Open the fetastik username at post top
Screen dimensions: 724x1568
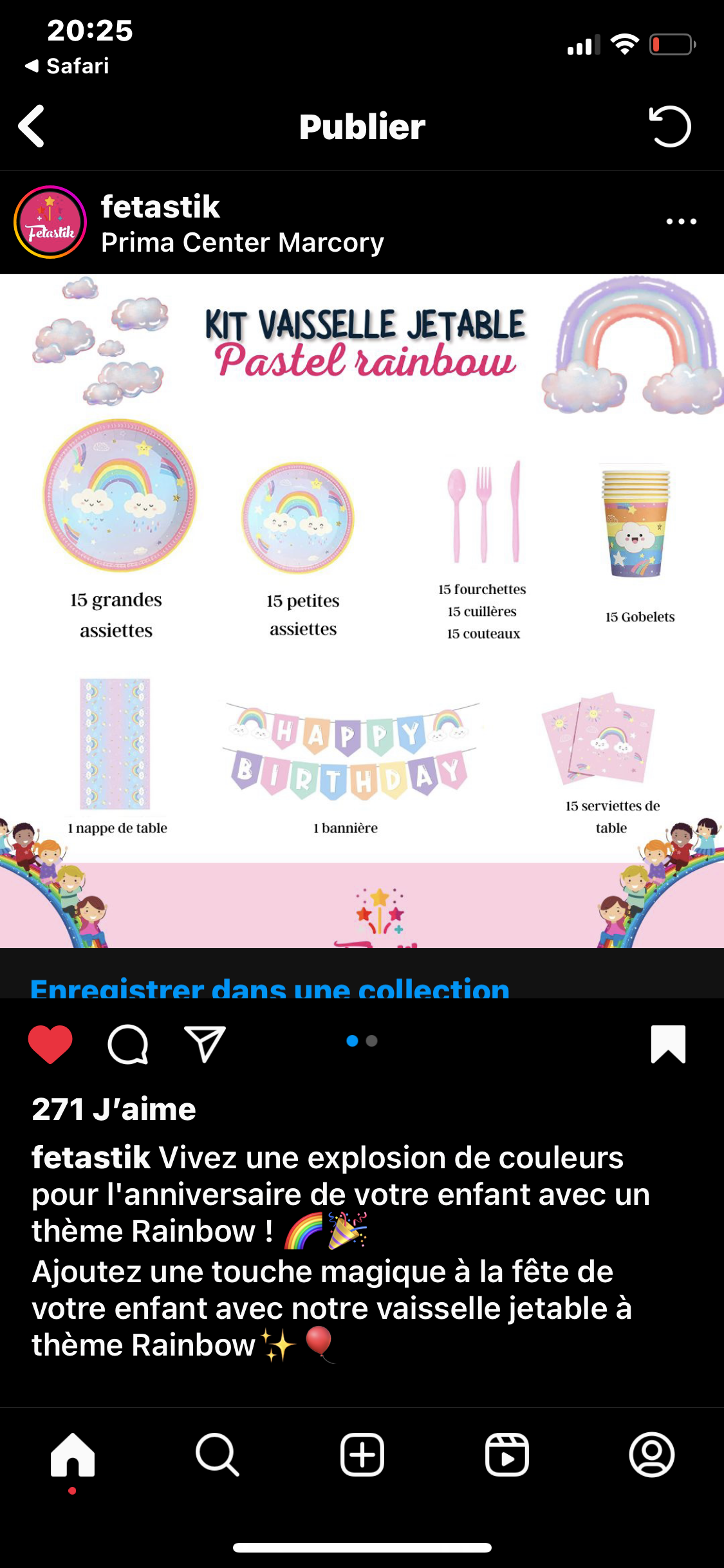tap(160, 207)
